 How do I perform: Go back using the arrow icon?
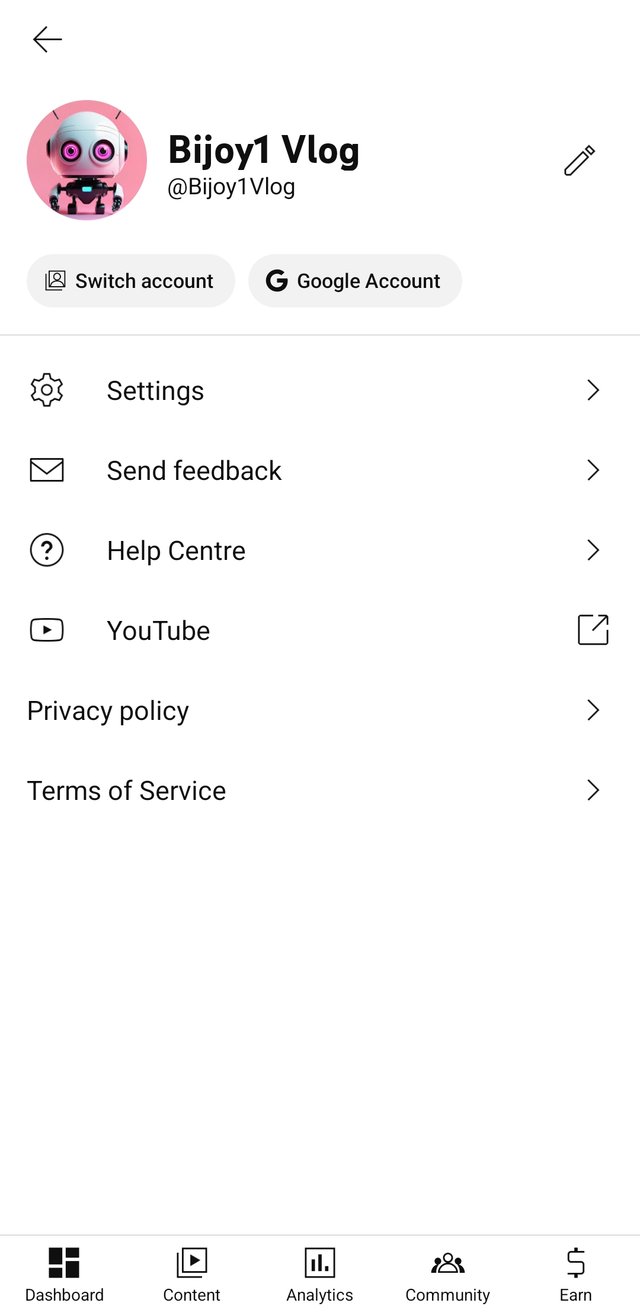(47, 40)
